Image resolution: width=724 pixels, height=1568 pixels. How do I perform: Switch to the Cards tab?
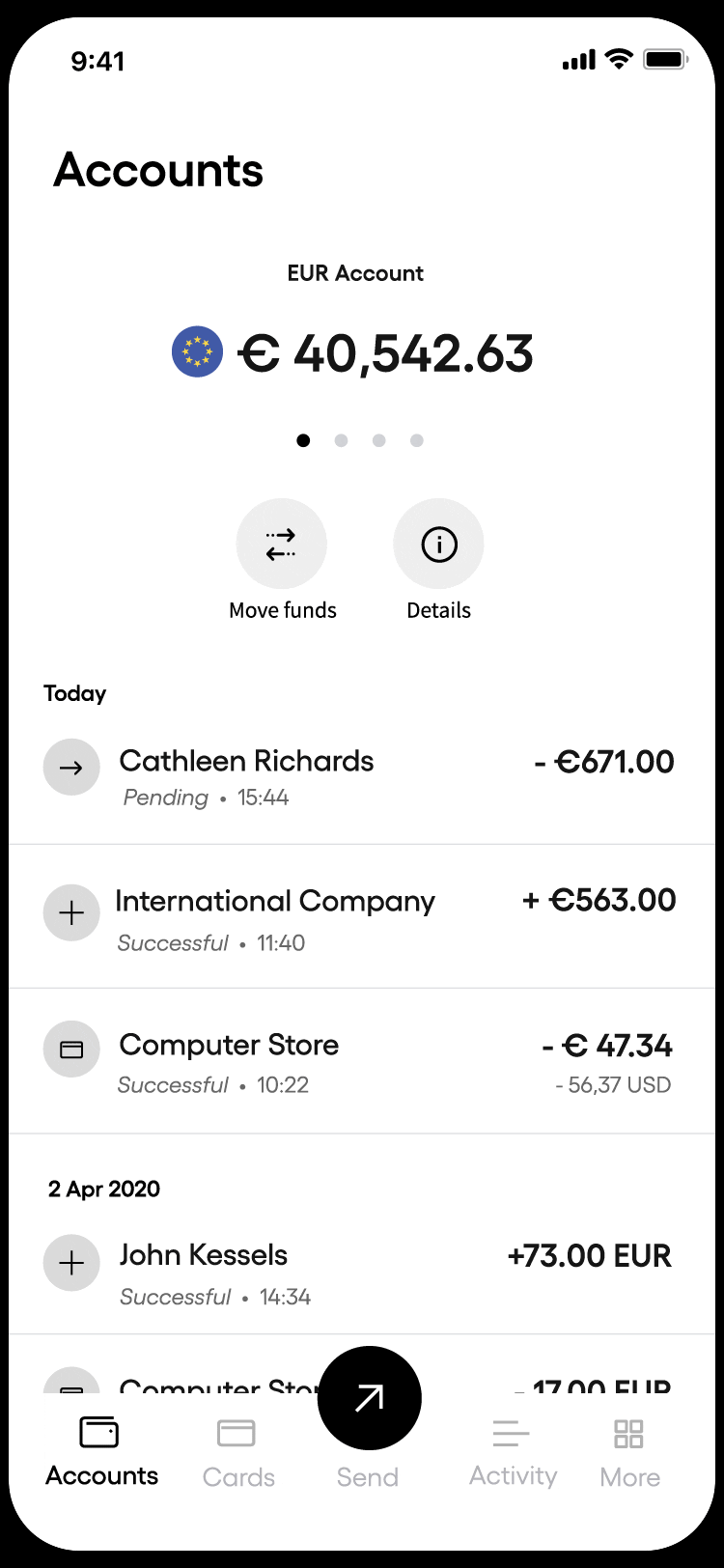(x=238, y=1452)
